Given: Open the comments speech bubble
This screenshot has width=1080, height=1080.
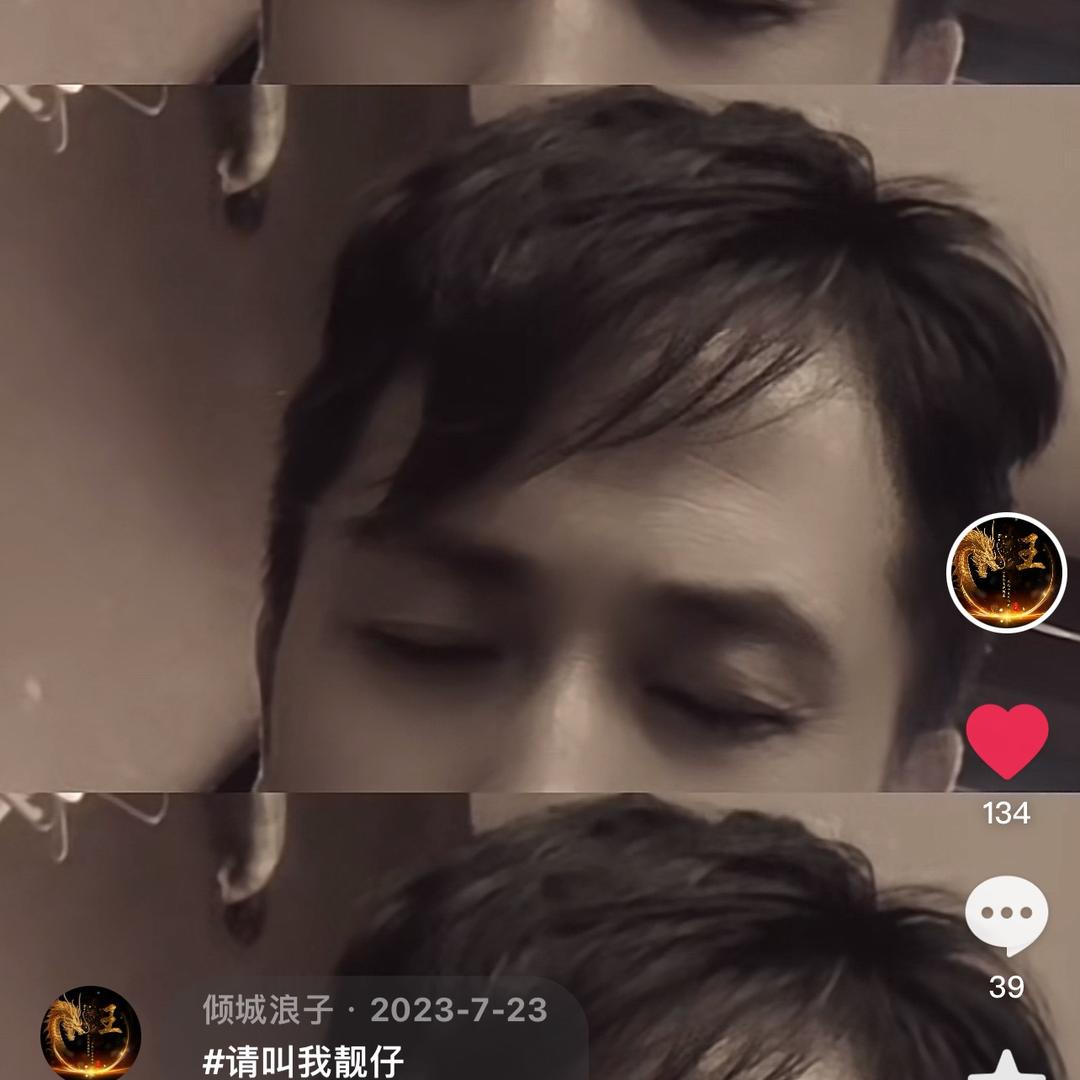Looking at the screenshot, I should pos(1006,915).
